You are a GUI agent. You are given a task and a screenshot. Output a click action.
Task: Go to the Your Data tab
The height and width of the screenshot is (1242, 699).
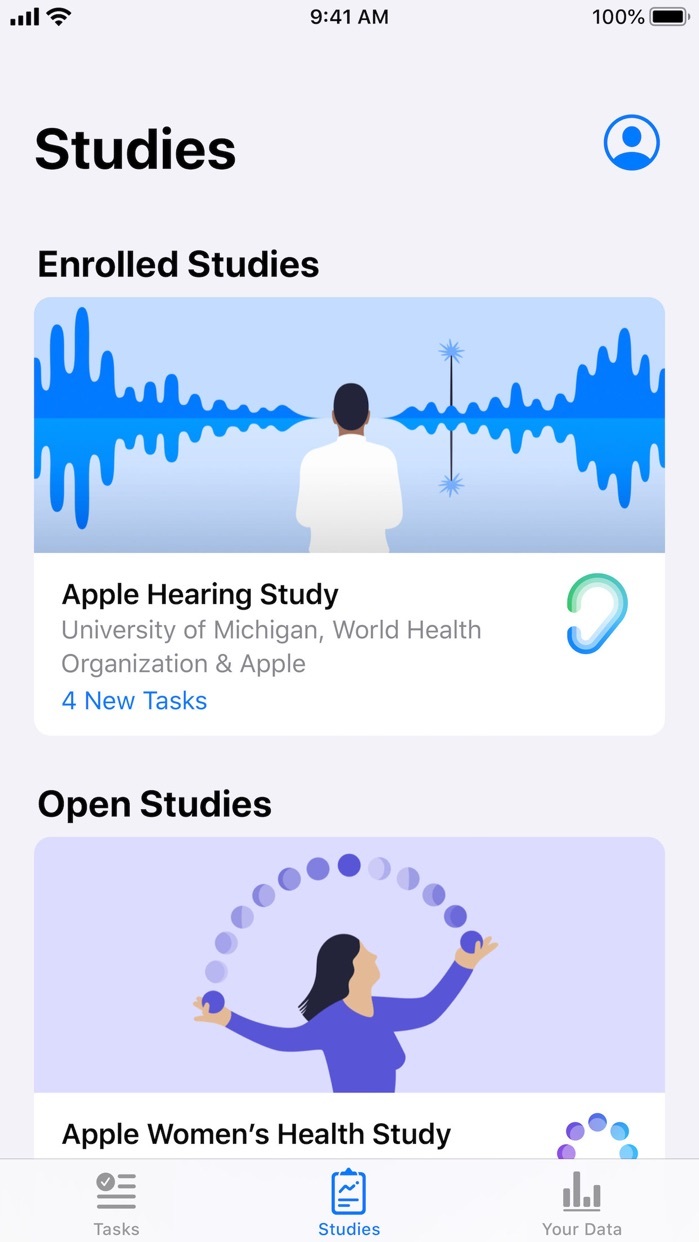[581, 1203]
